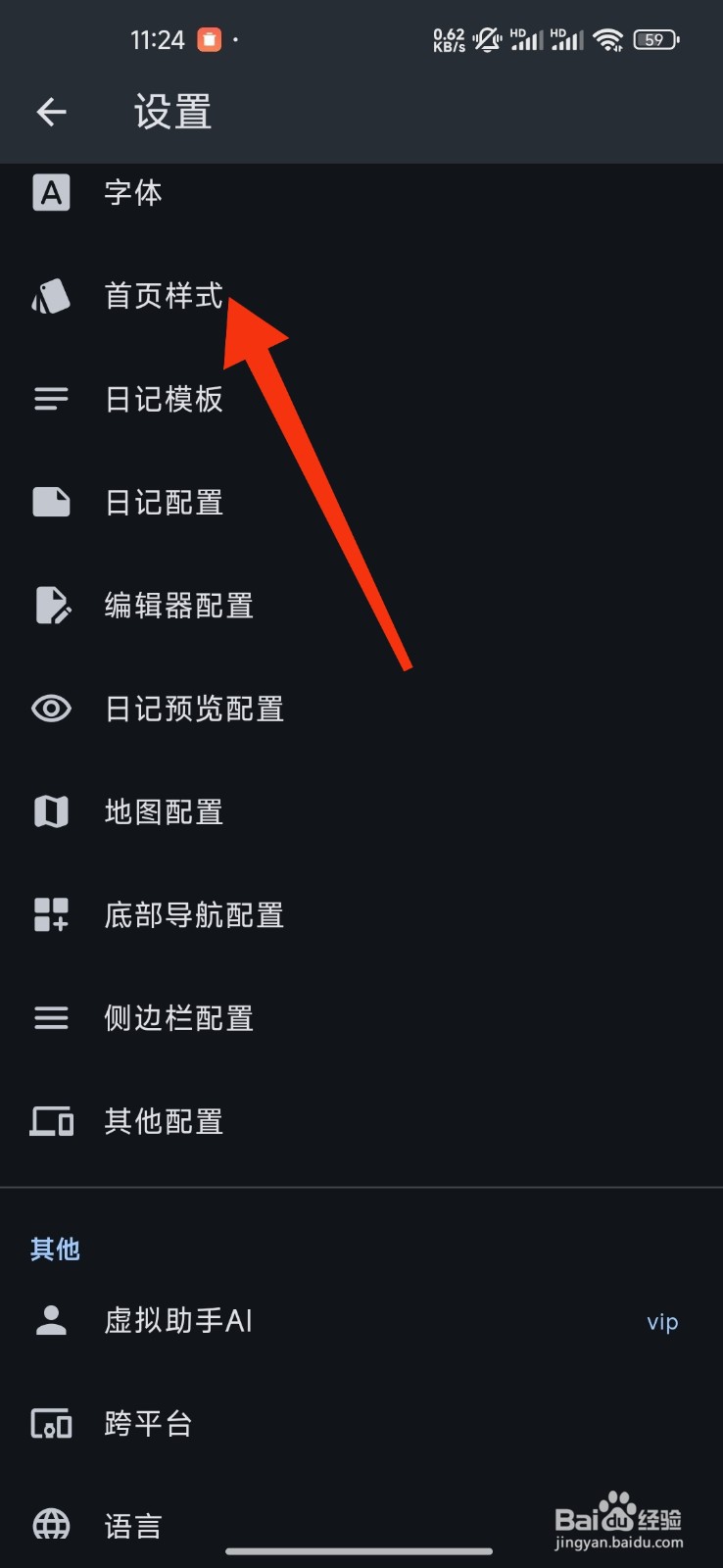
Task: Open the 跨平台 cross-platform devices icon
Action: (x=51, y=1424)
